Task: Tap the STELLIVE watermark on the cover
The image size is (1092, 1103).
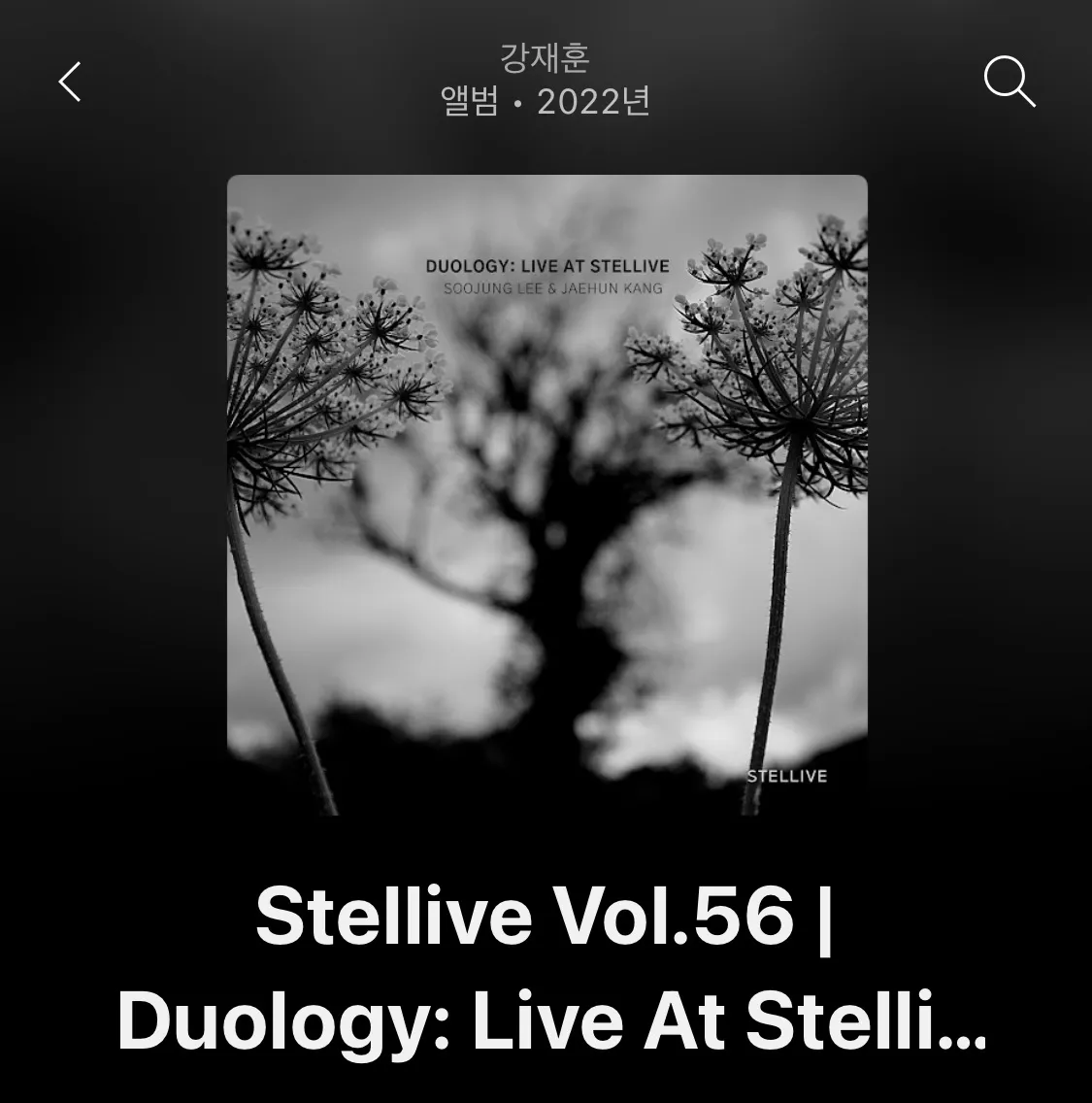Action: click(786, 776)
